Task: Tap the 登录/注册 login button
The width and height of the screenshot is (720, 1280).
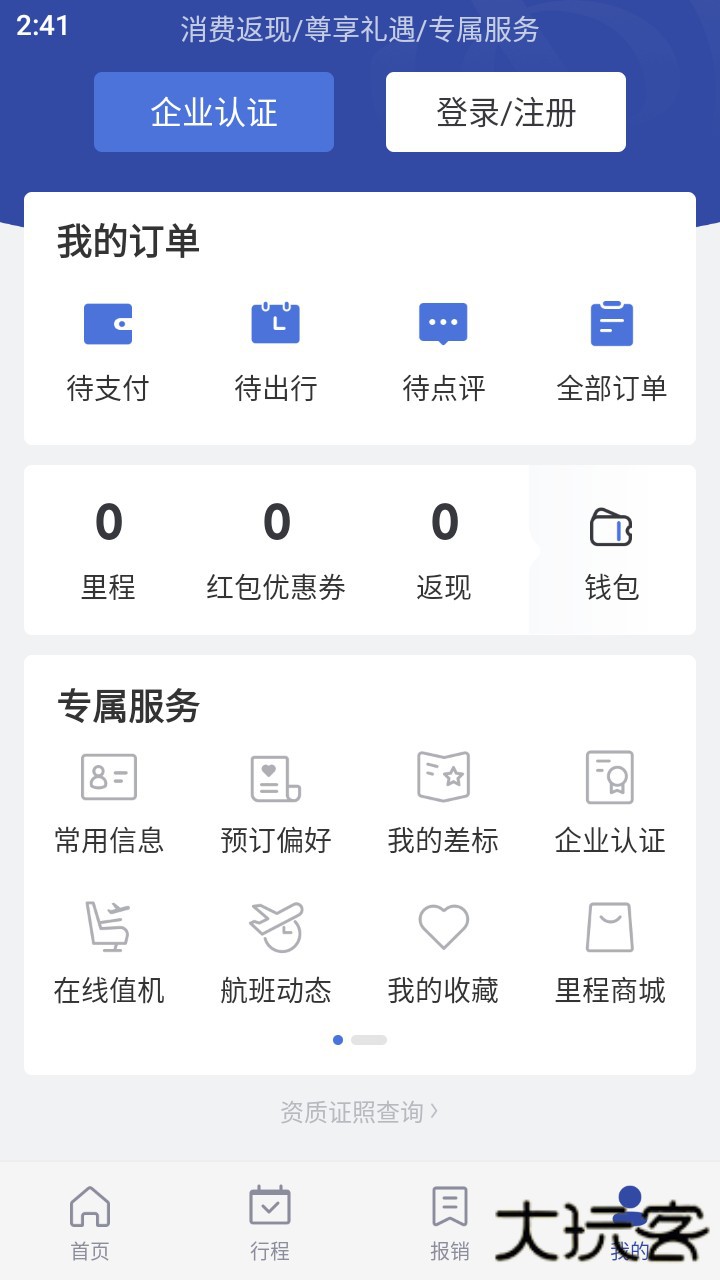Action: tap(505, 111)
